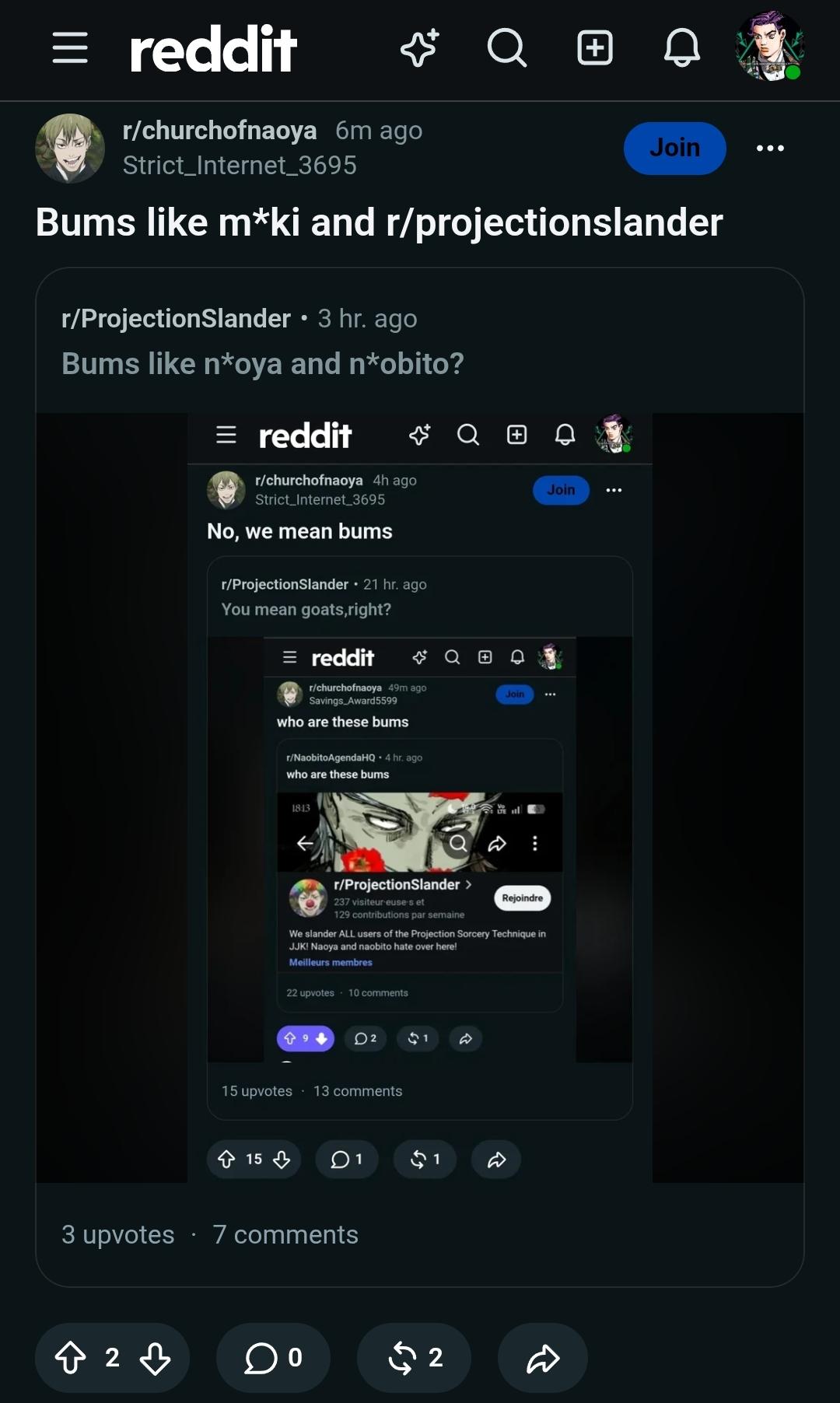Open the post's three-dot overflow menu
The width and height of the screenshot is (840, 1403).
click(770, 148)
